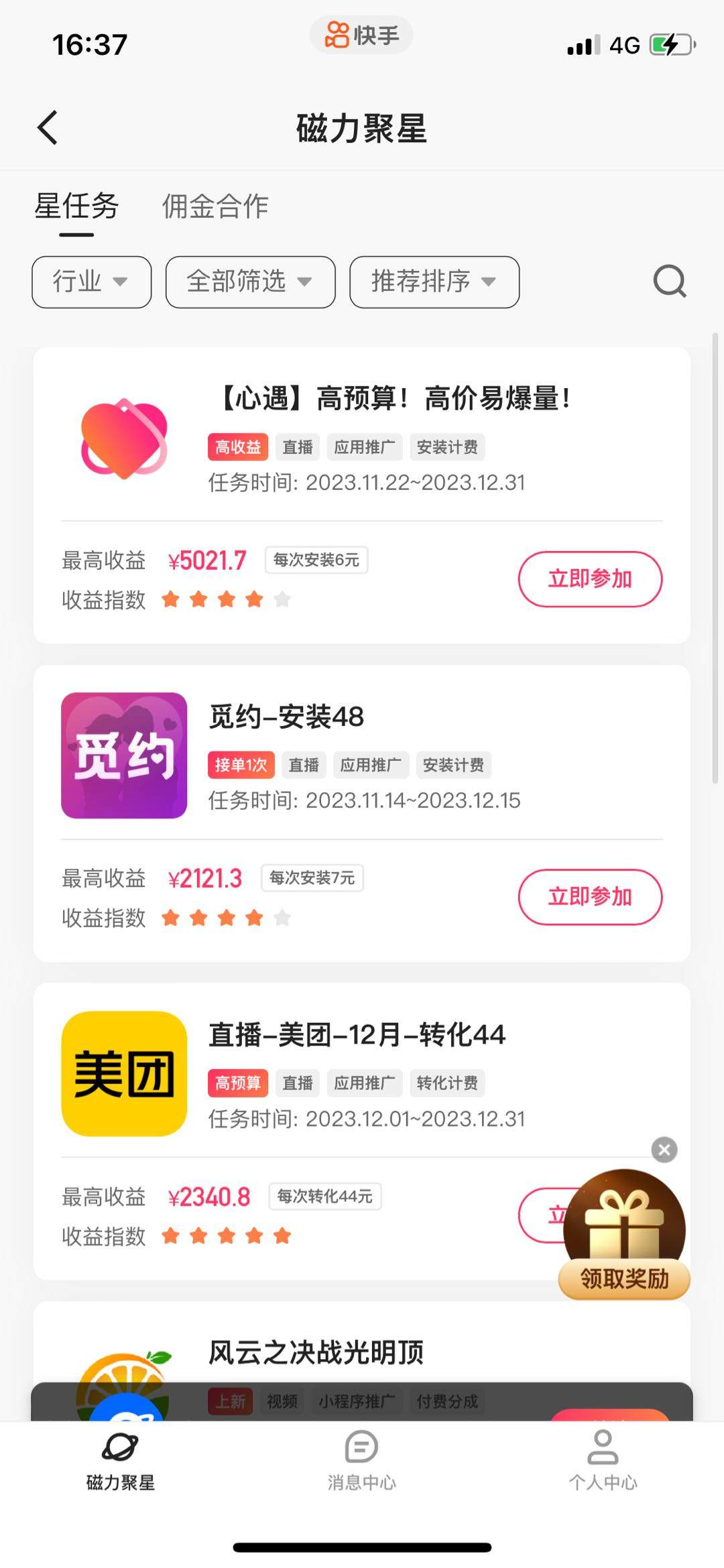Screen dimensions: 724x1568
Task: Go back using the top-left arrow
Action: tap(47, 127)
